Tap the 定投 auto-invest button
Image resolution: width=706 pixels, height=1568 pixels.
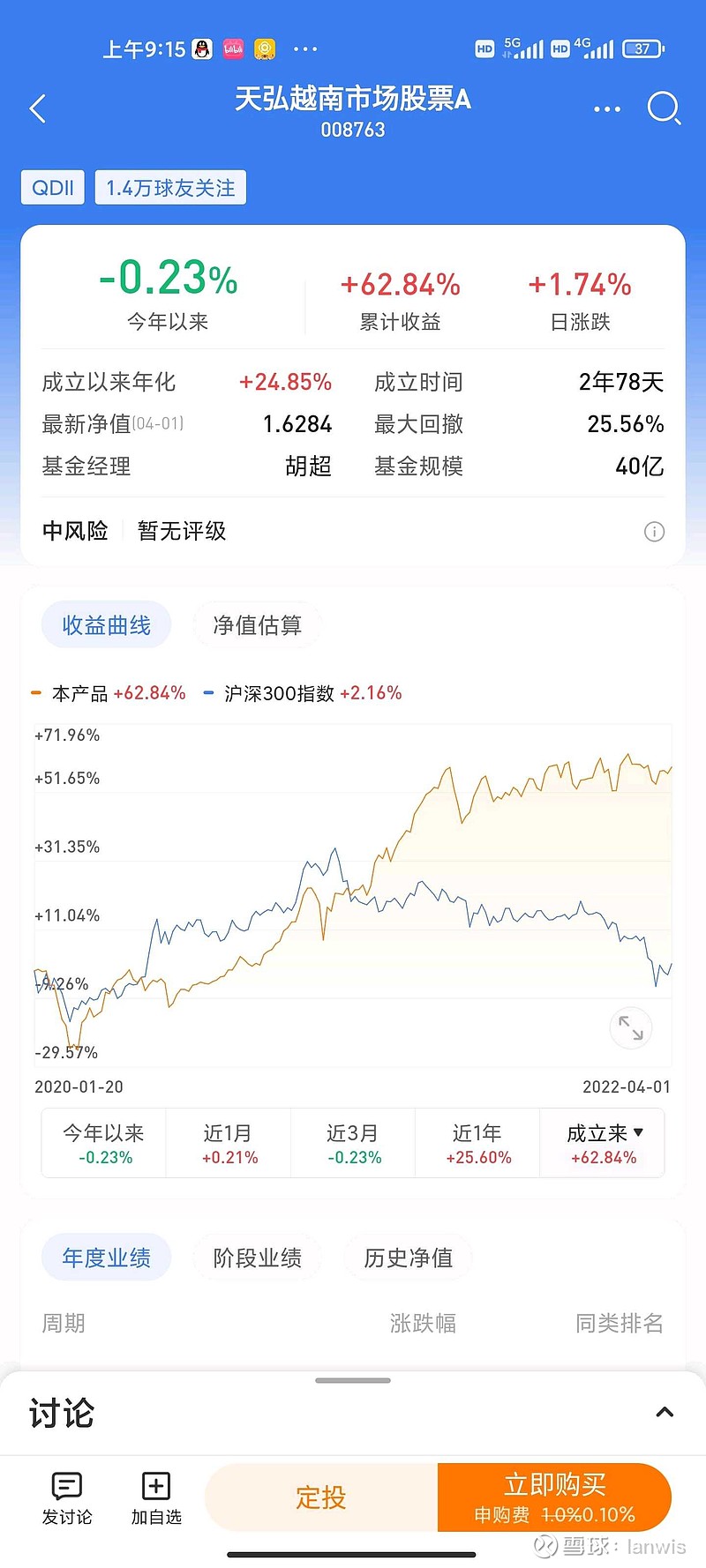[x=320, y=1497]
